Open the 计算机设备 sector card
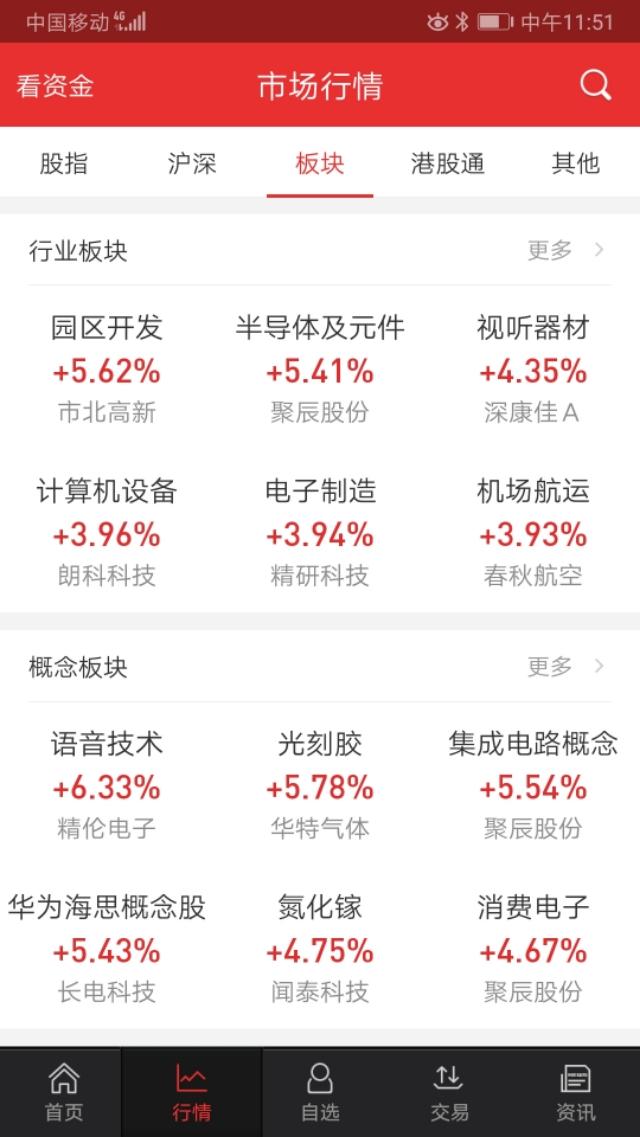Viewport: 640px width, 1137px height. click(107, 533)
